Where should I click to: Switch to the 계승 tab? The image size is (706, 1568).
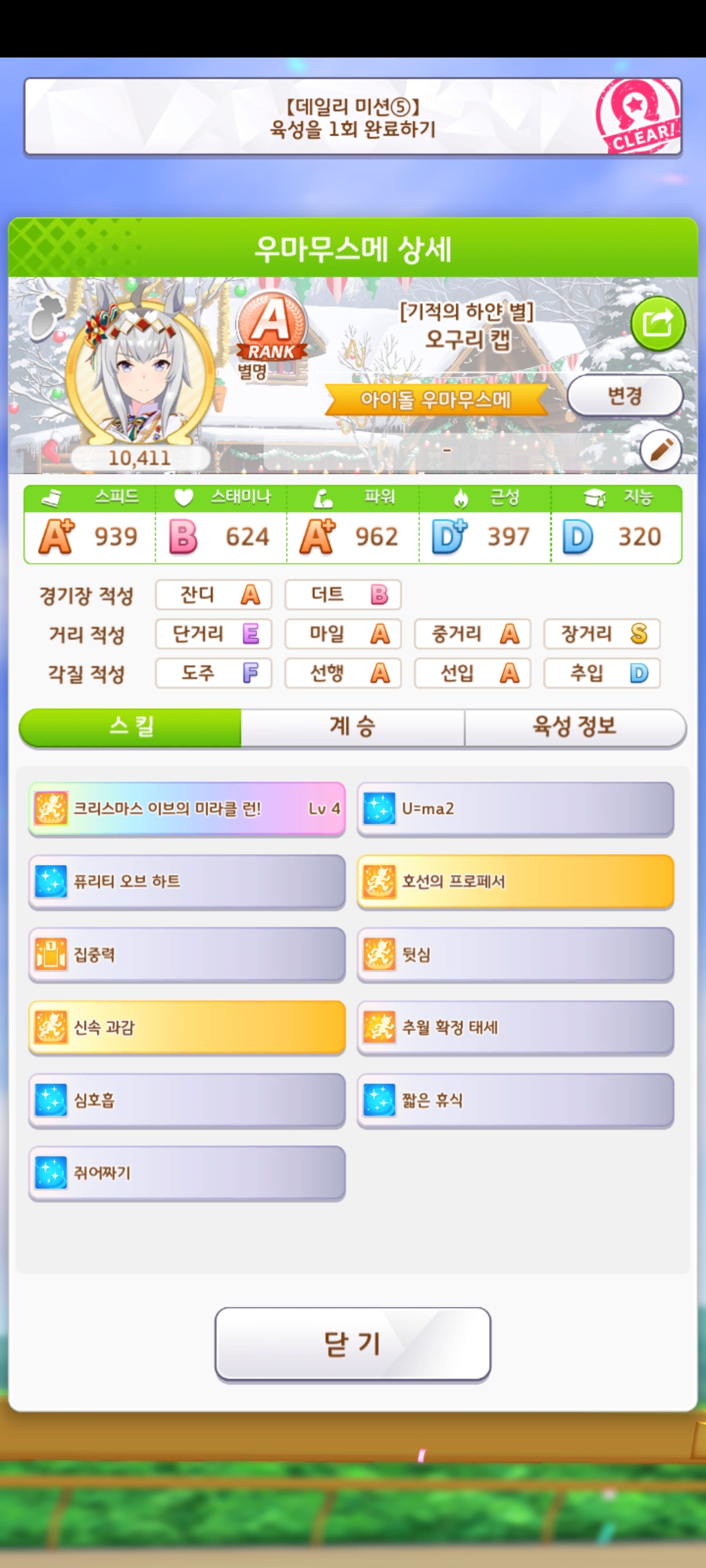pyautogui.click(x=352, y=727)
